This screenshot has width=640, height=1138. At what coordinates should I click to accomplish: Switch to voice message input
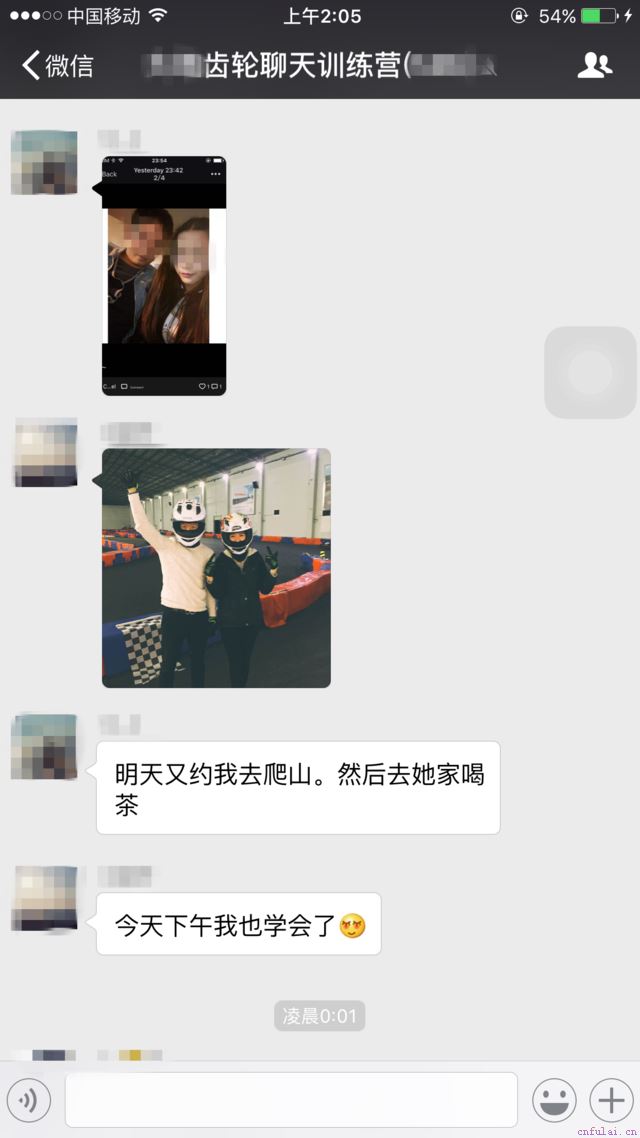coord(29,1101)
